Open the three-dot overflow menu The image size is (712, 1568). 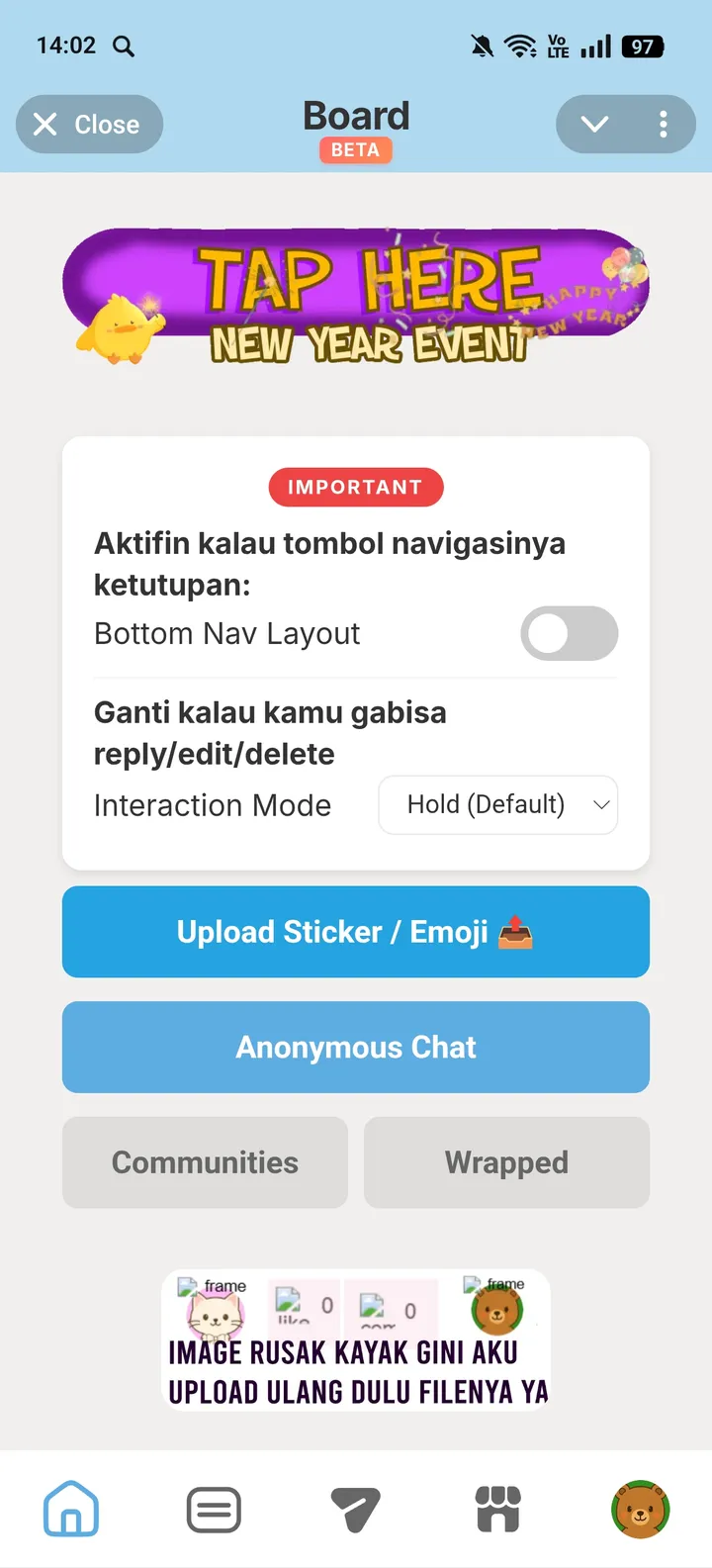pos(663,124)
